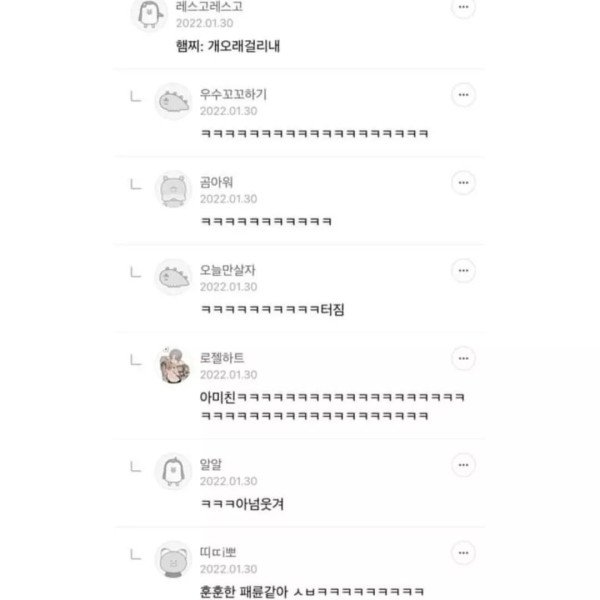The image size is (600, 600).
Task: Open overflow menu on 로젤하트's reply
Action: [x=462, y=358]
